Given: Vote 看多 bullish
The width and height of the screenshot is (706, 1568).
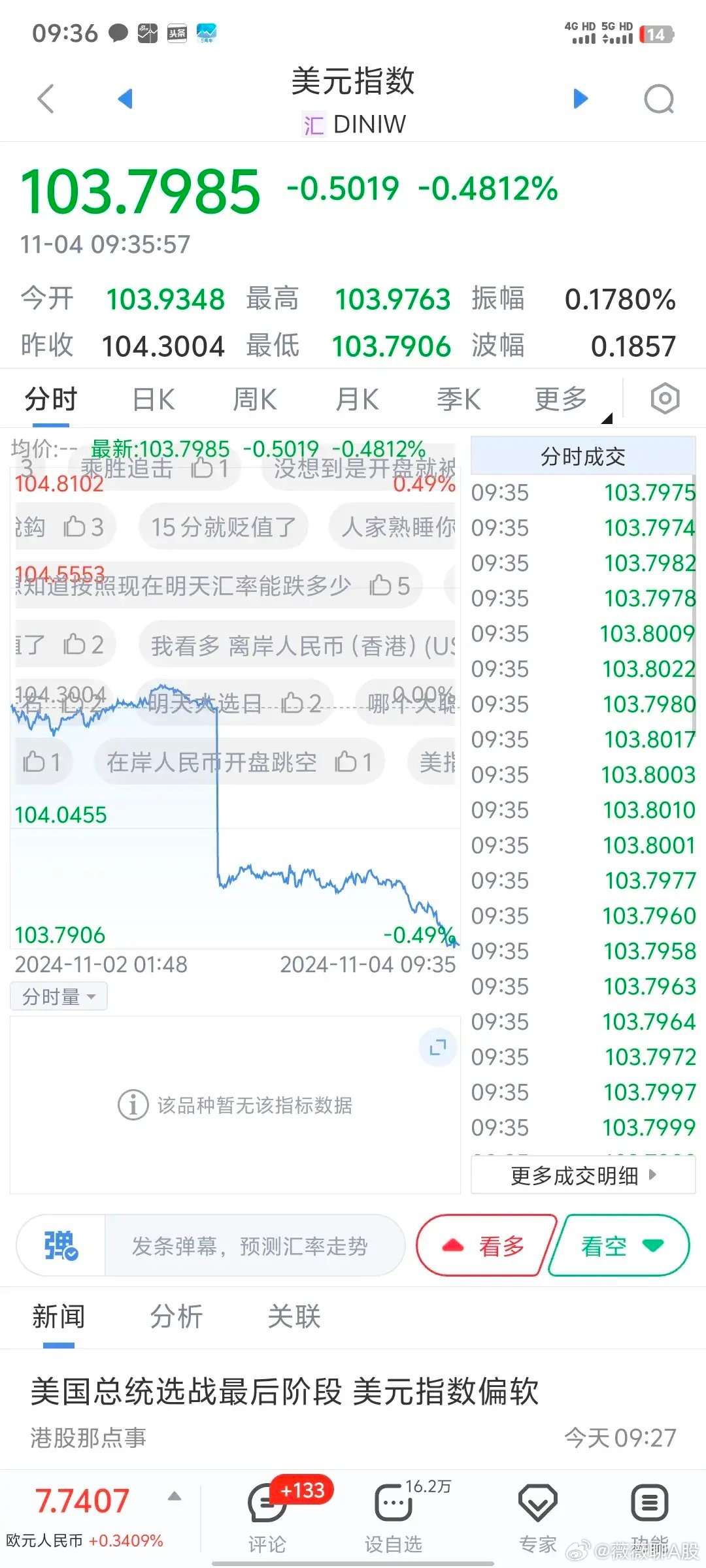Looking at the screenshot, I should click(485, 1246).
